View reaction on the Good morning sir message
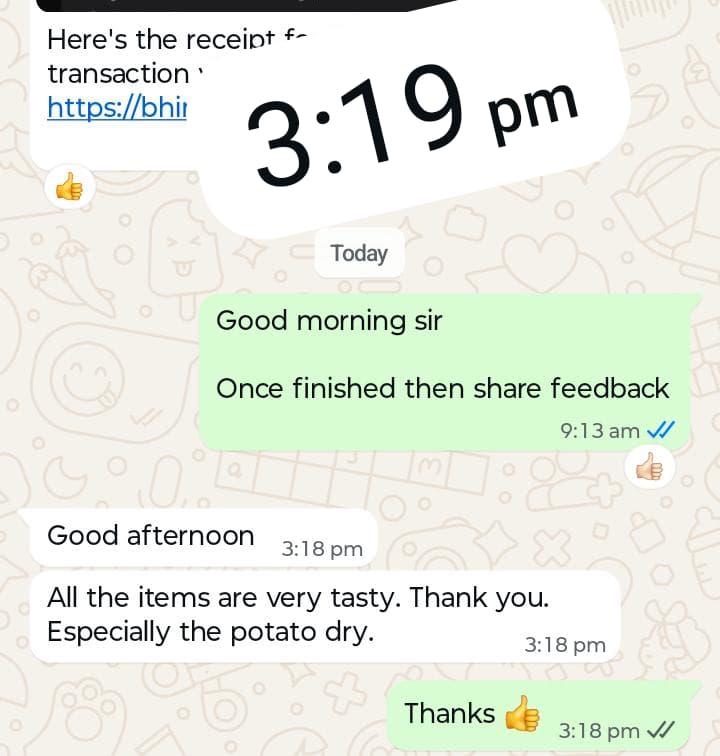This screenshot has height=756, width=720. (649, 466)
